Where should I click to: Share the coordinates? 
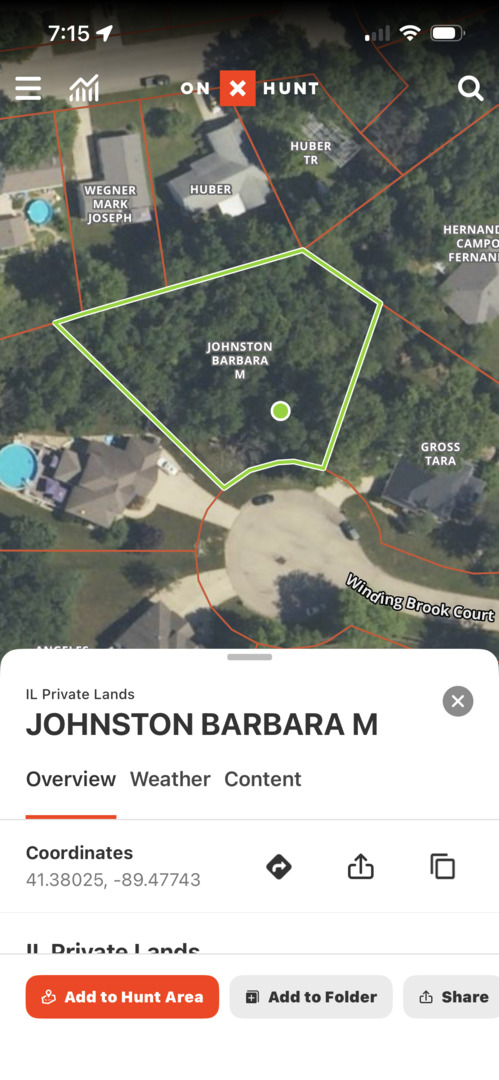click(360, 866)
